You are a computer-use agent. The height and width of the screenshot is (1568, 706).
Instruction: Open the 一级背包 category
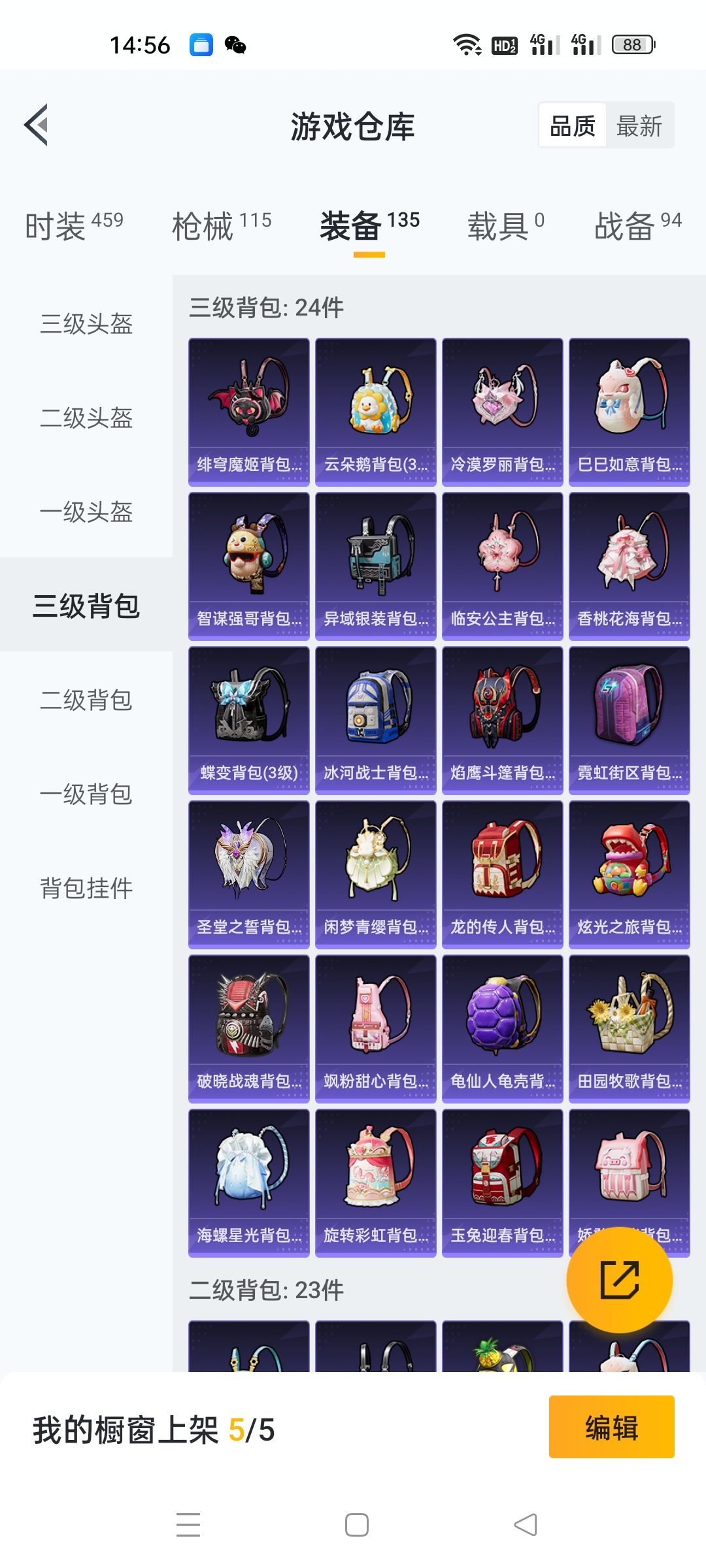[86, 794]
